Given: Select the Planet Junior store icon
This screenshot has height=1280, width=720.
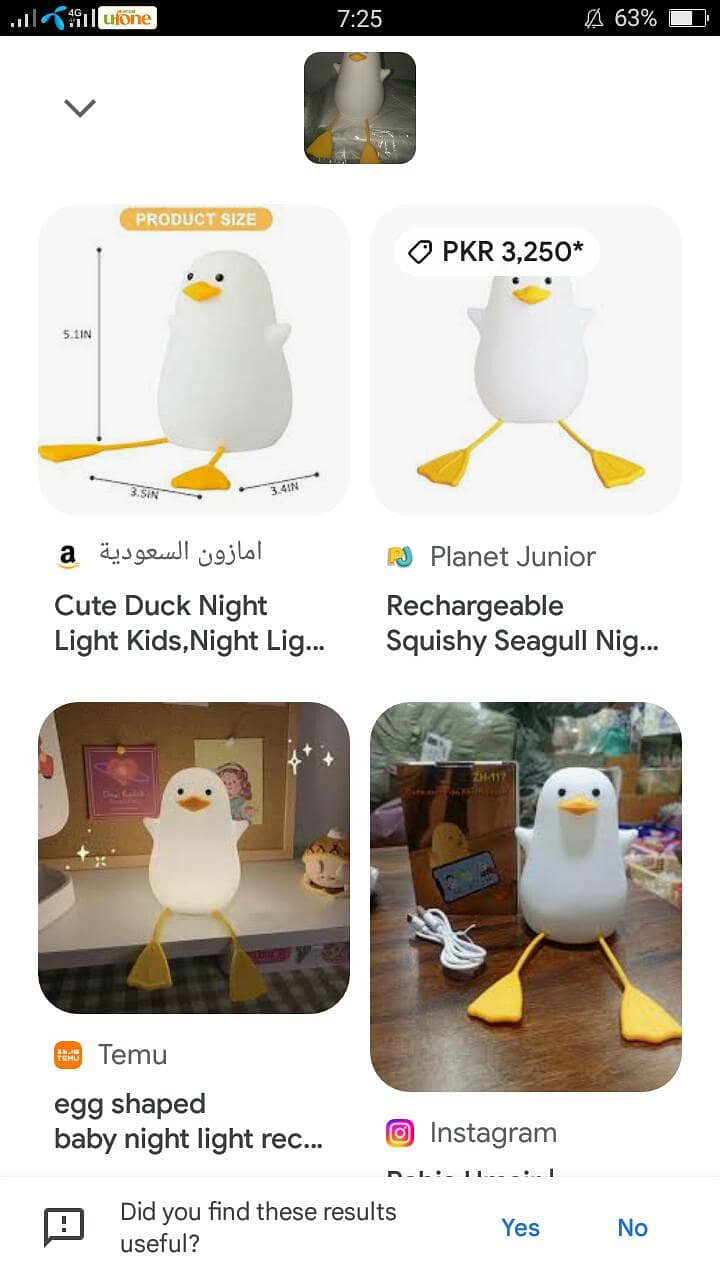Looking at the screenshot, I should tap(400, 556).
